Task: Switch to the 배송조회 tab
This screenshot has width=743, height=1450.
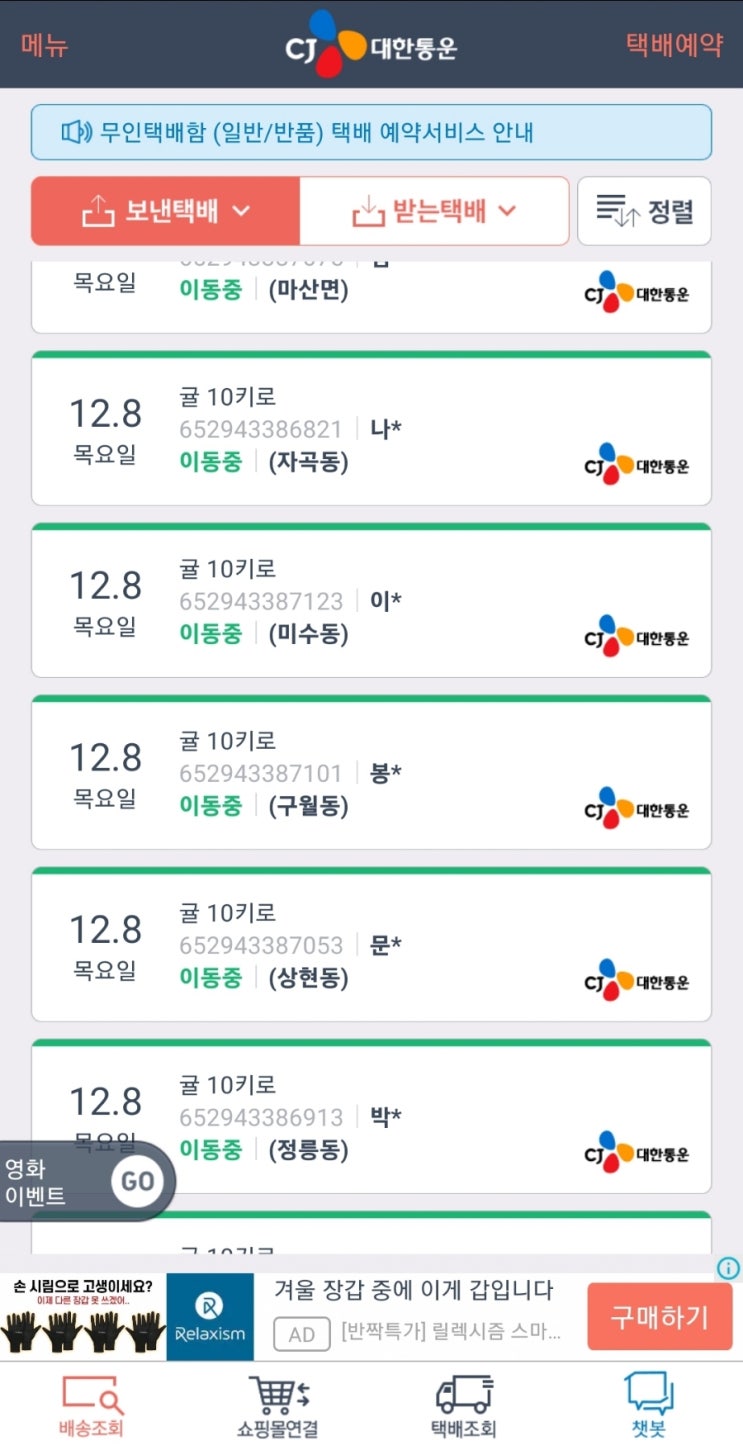Action: (92, 1405)
